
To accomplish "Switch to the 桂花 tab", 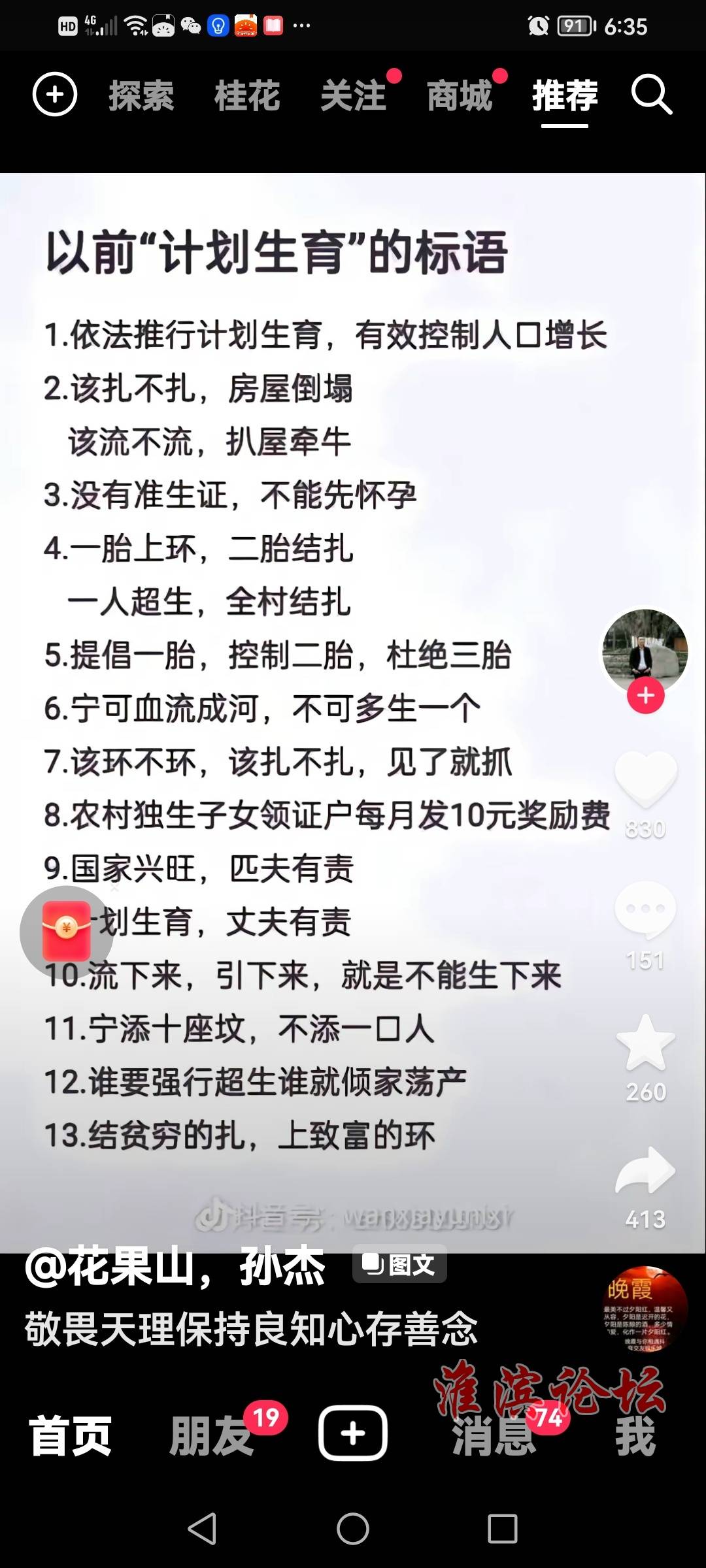I will [x=247, y=96].
